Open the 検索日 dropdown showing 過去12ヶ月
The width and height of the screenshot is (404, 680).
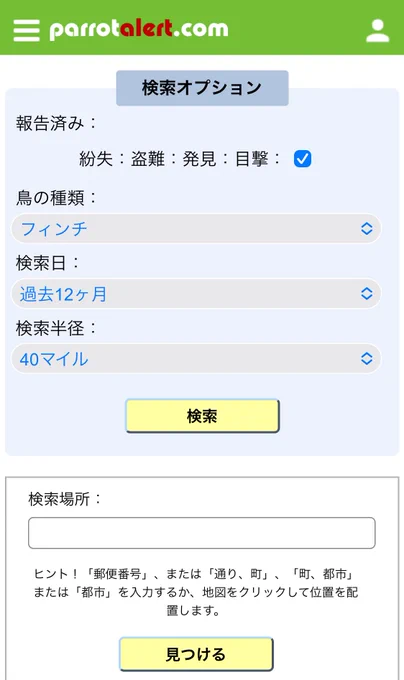(196, 294)
